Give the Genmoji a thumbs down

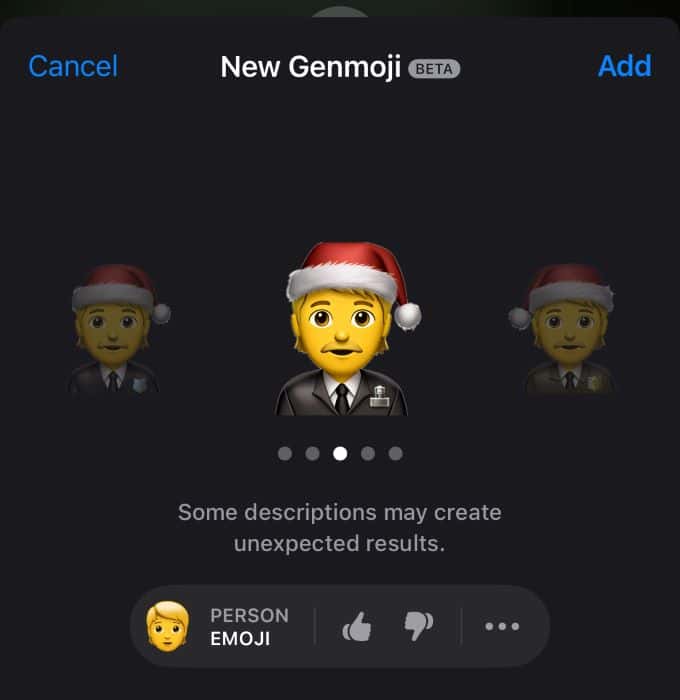click(417, 627)
